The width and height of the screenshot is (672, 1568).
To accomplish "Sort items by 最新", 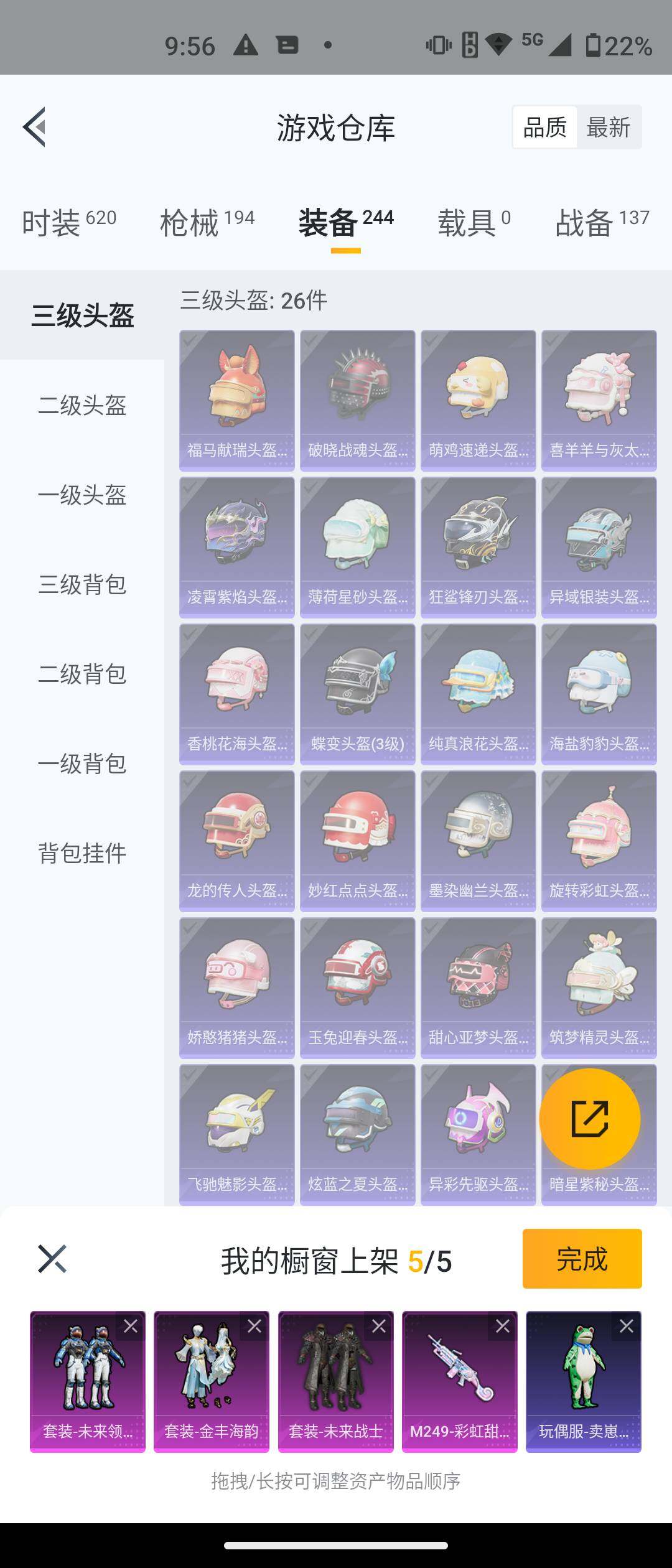I will pos(608,128).
